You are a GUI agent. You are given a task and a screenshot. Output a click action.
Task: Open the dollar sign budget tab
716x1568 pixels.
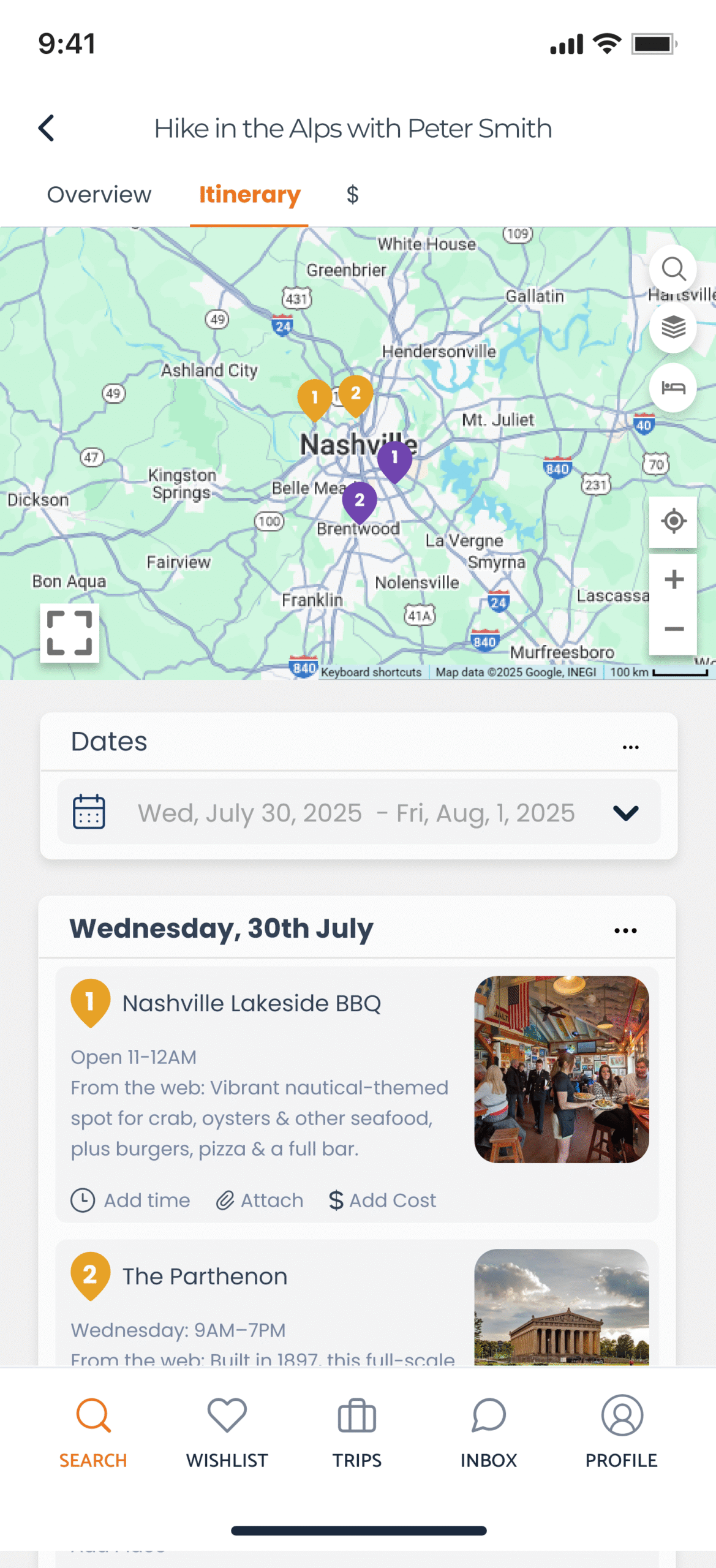click(352, 195)
